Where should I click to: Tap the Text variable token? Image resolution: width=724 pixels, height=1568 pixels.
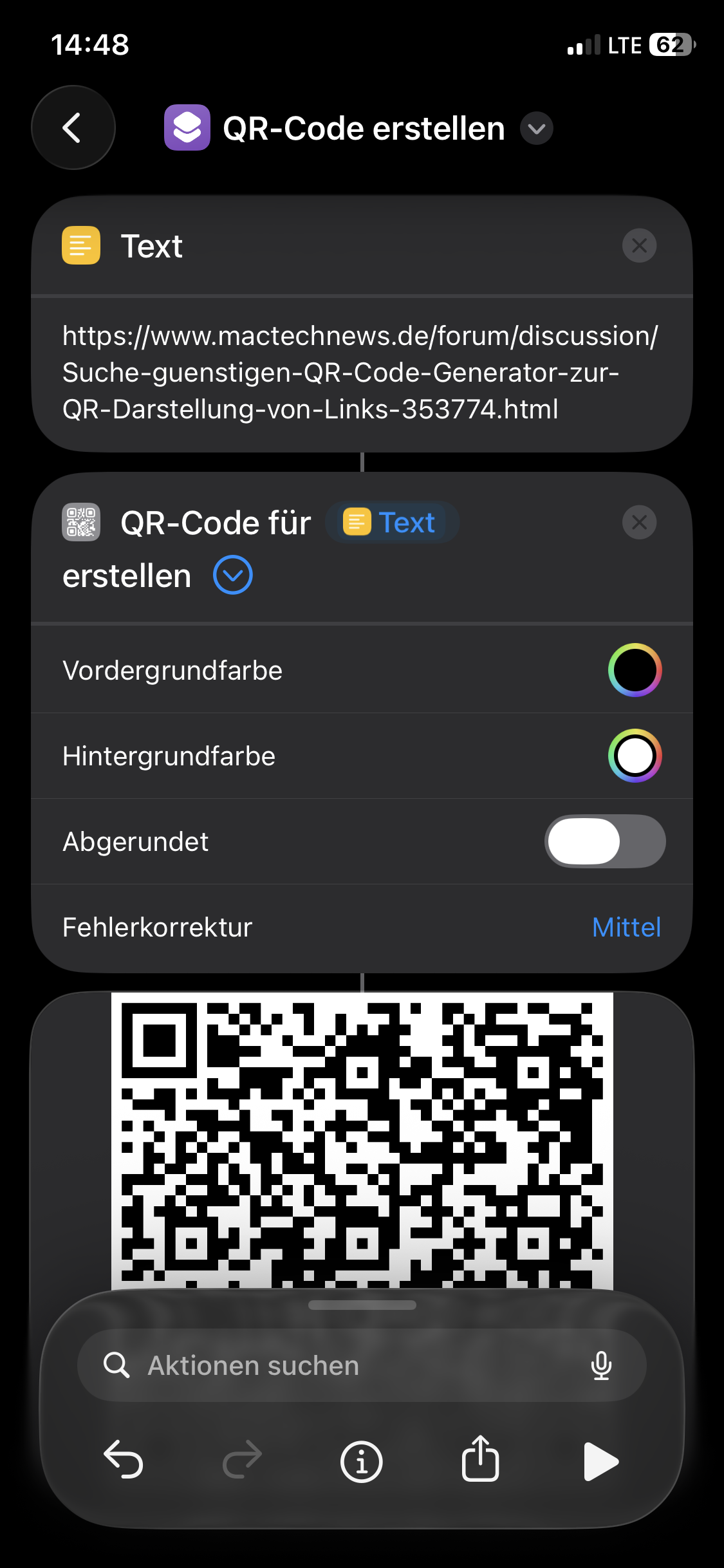[391, 523]
